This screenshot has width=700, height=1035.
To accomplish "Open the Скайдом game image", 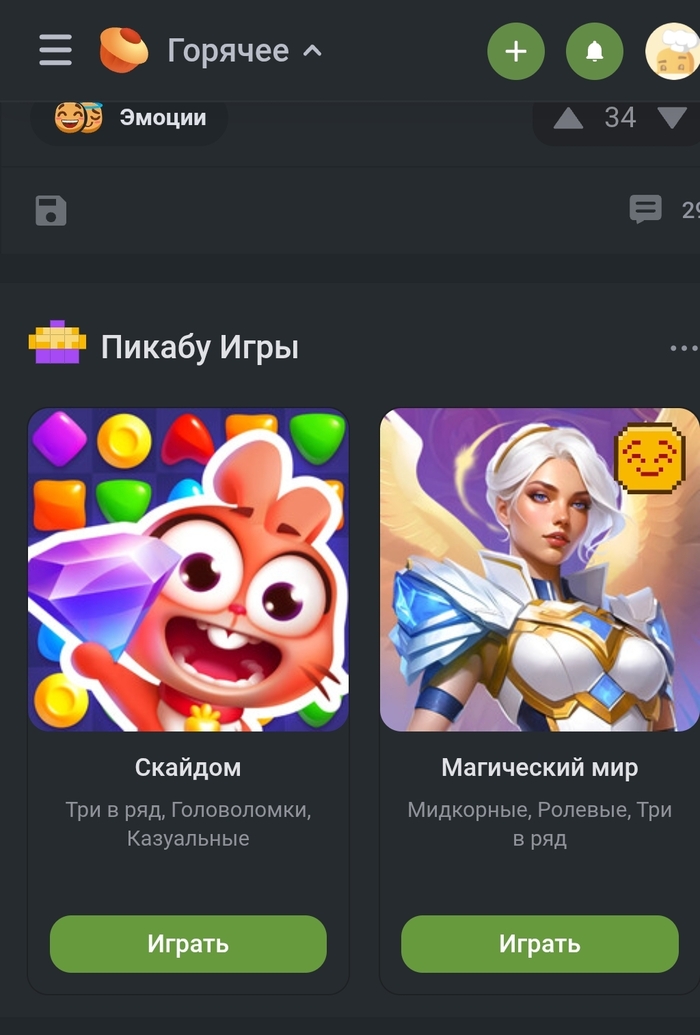I will tap(188, 570).
